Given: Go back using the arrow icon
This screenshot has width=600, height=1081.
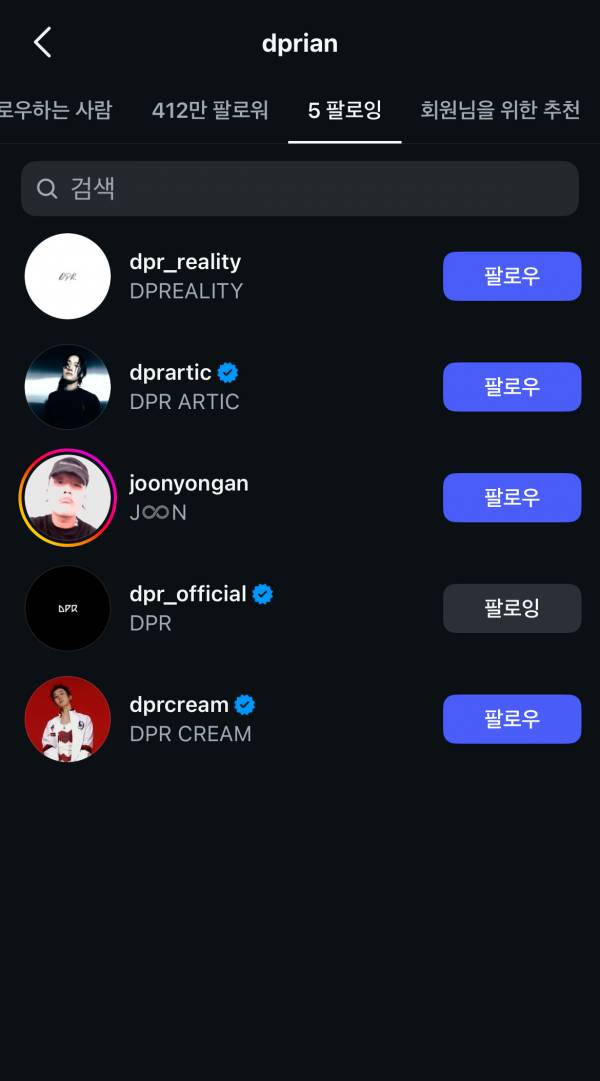Looking at the screenshot, I should [x=42, y=43].
